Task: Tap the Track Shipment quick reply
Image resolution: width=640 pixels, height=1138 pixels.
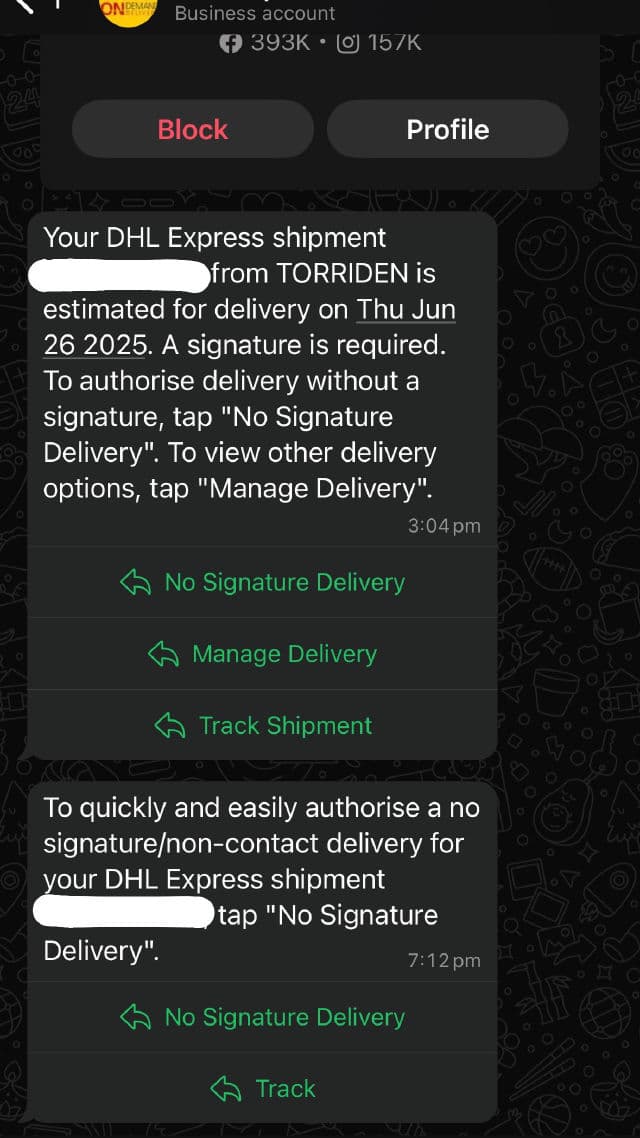Action: pos(262,726)
